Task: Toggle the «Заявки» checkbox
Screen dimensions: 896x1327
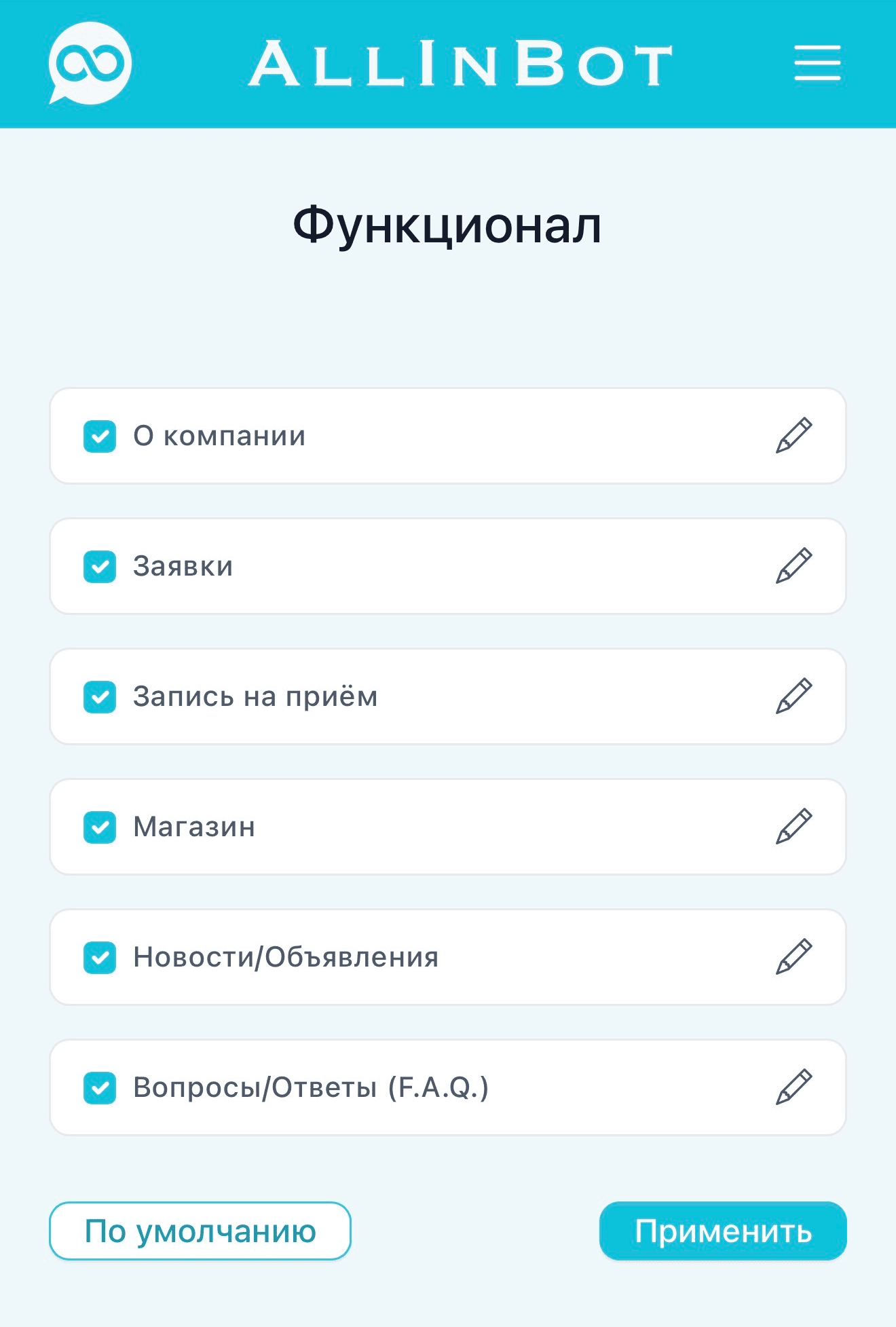Action: [100, 566]
